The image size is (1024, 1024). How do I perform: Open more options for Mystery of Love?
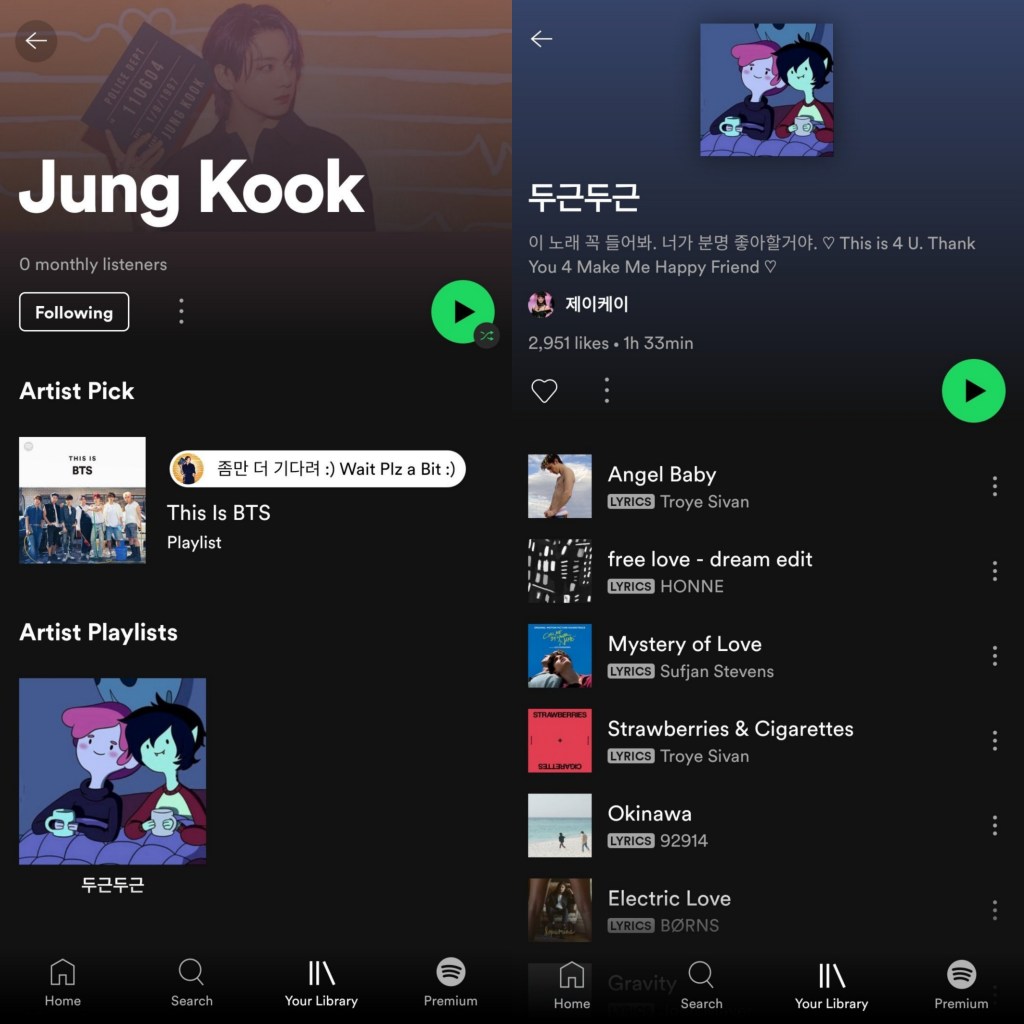click(x=994, y=656)
